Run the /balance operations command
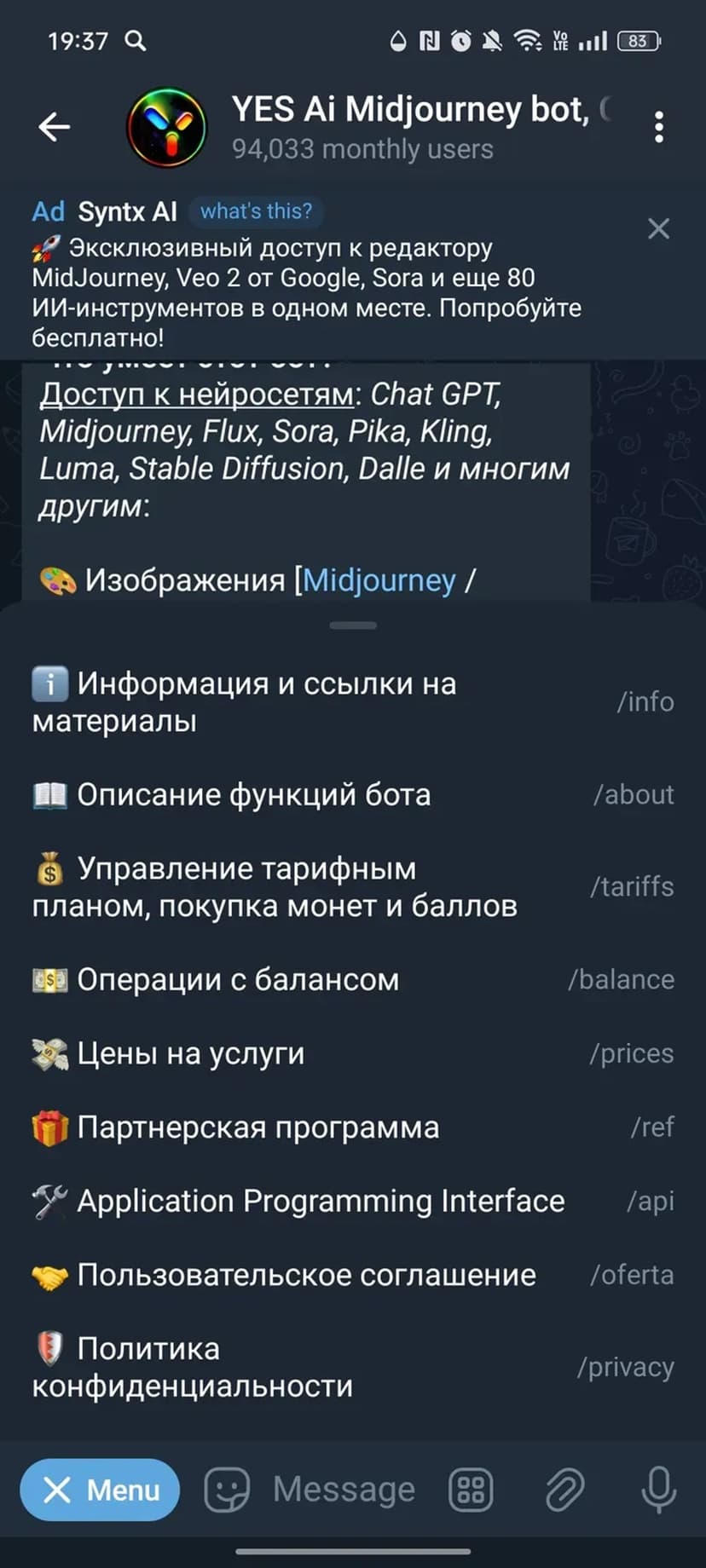 (x=353, y=979)
